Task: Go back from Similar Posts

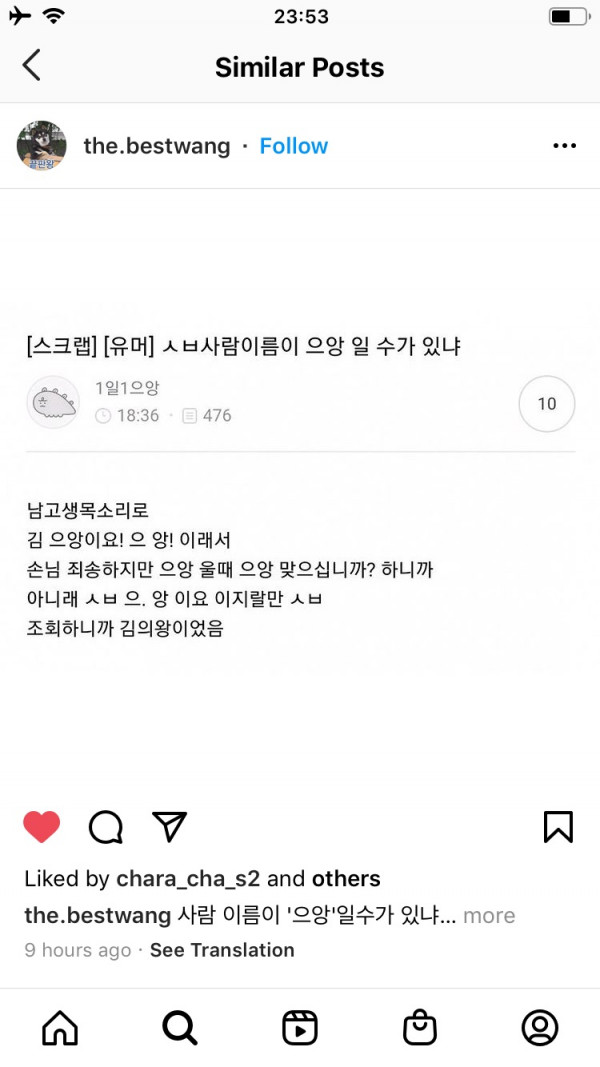Action: pos(32,66)
